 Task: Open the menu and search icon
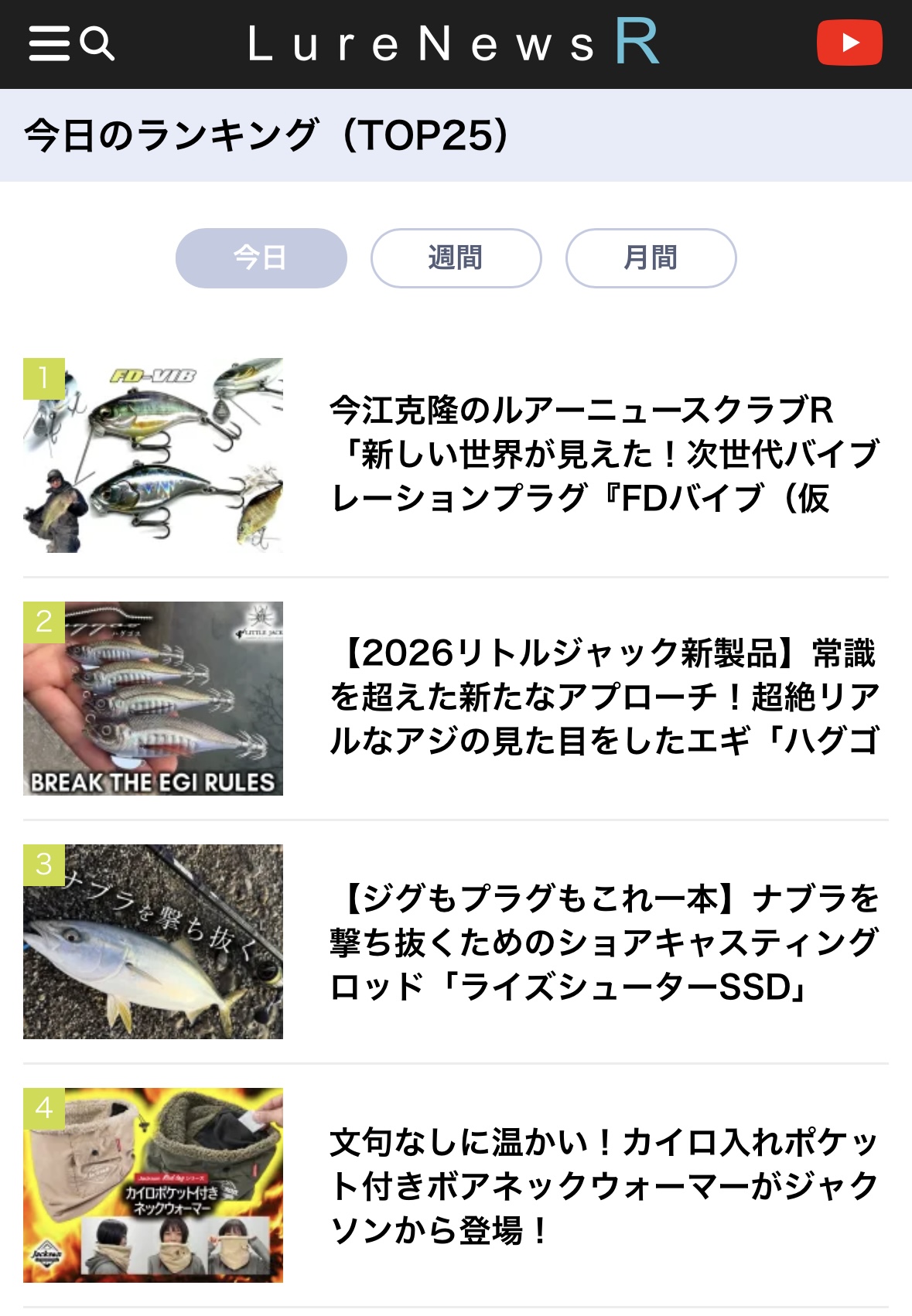[x=71, y=43]
